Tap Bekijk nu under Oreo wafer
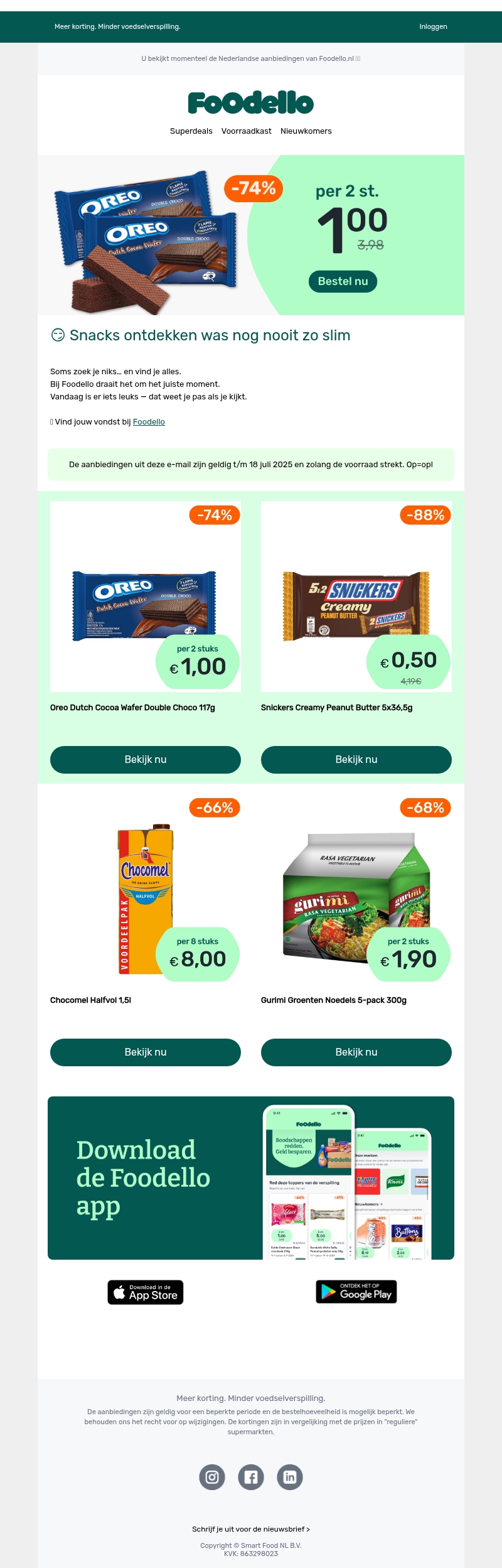Screen dimensions: 502x1568 [146, 760]
